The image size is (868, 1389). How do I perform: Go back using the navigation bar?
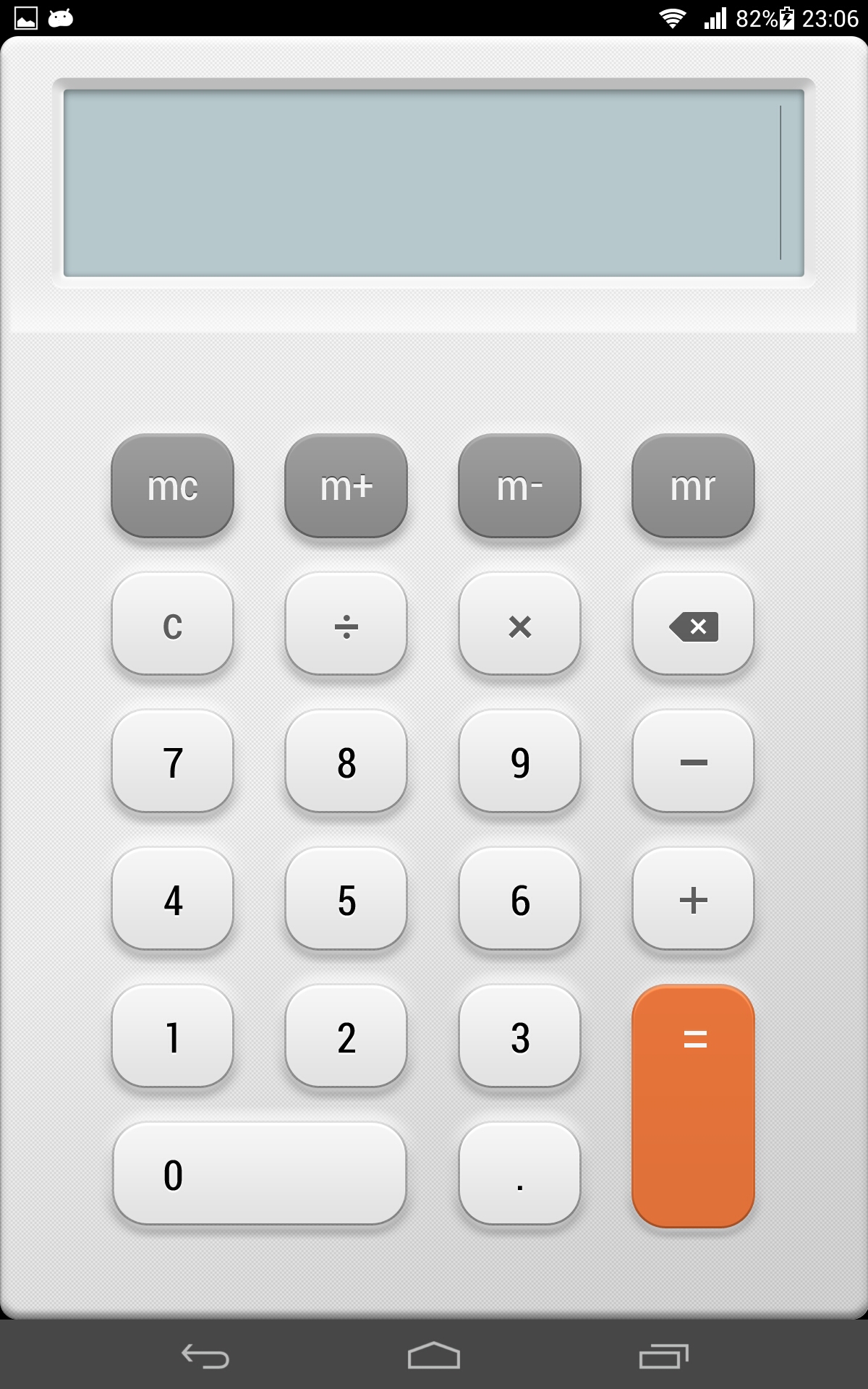(205, 1356)
